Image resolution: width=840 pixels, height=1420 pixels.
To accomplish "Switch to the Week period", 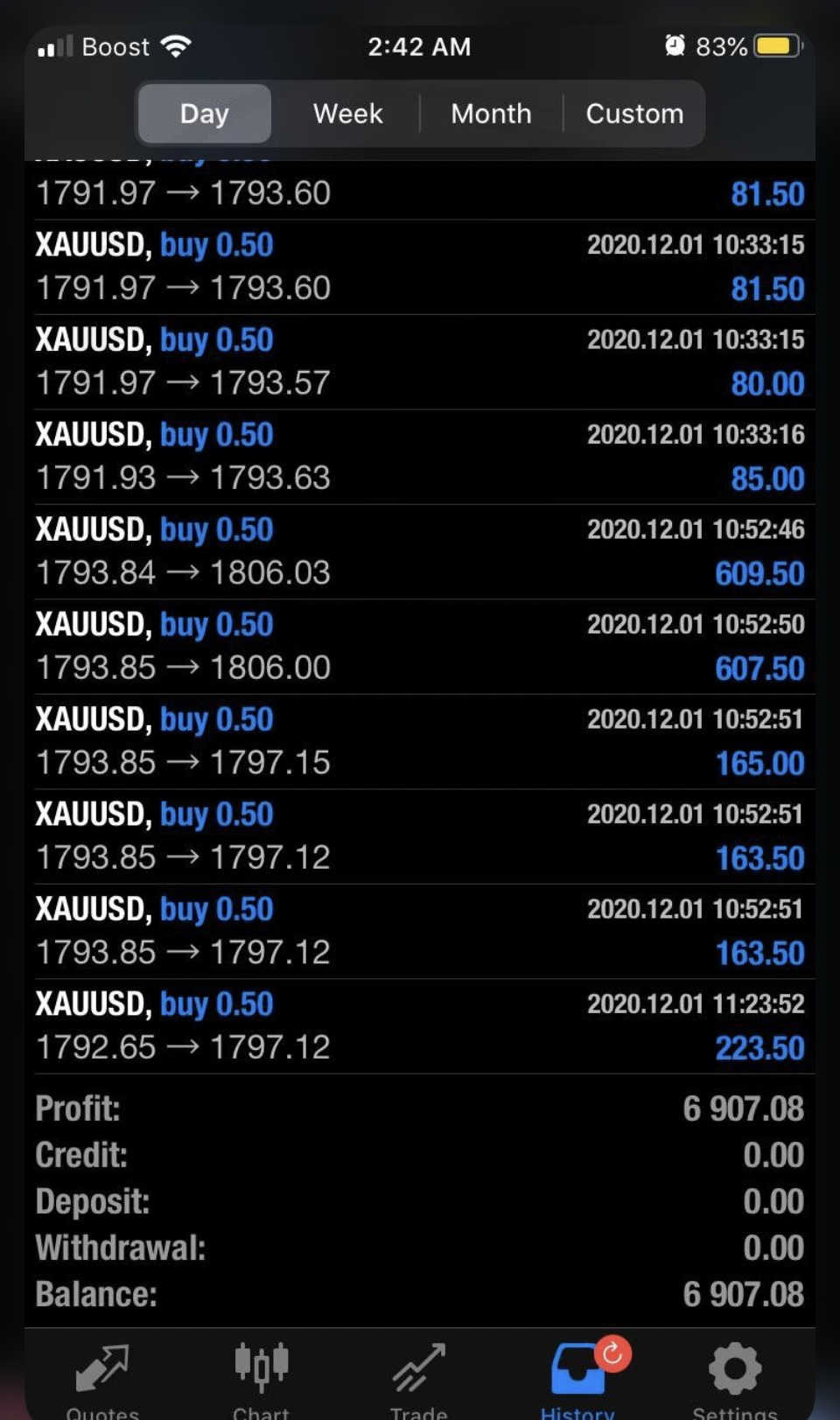I will 347,114.
